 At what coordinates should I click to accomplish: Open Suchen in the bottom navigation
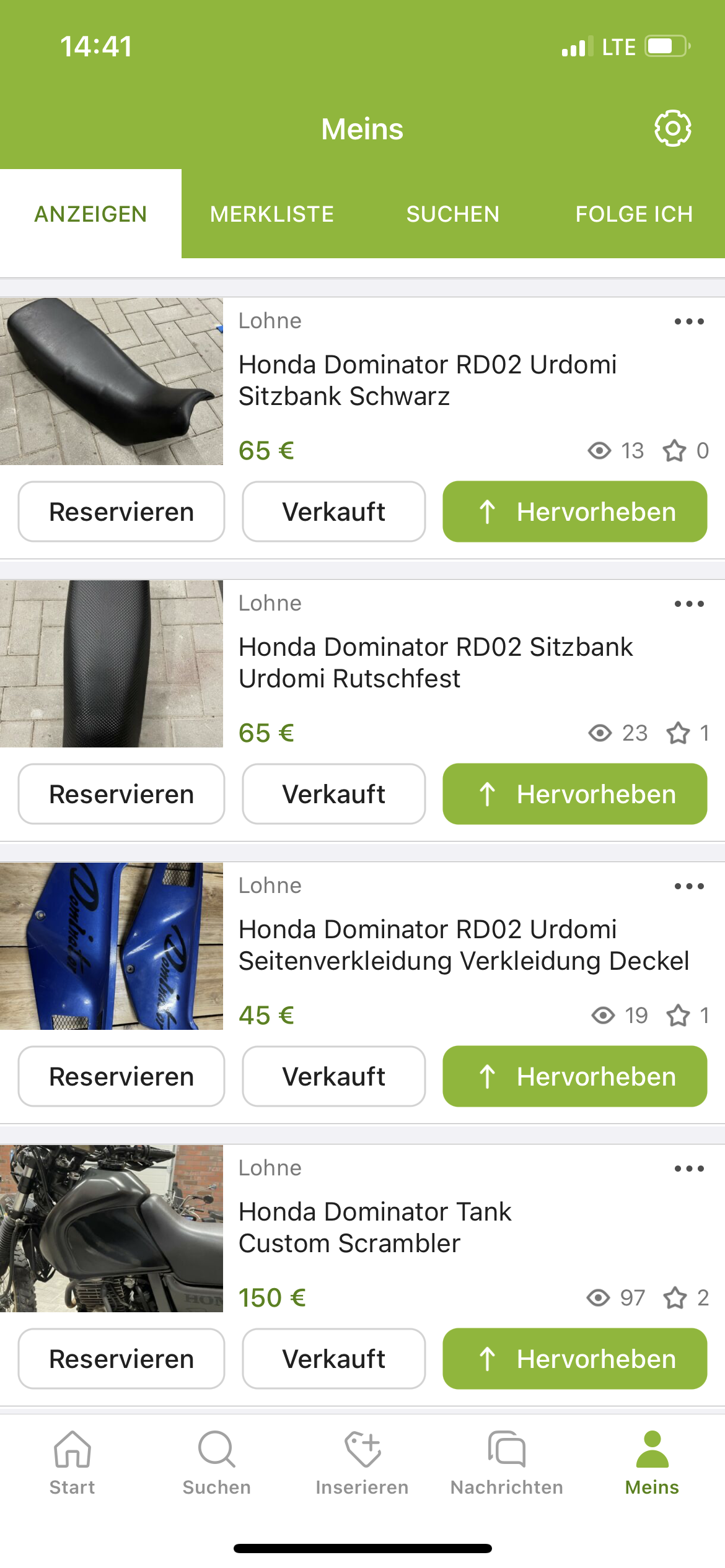coord(217,1461)
